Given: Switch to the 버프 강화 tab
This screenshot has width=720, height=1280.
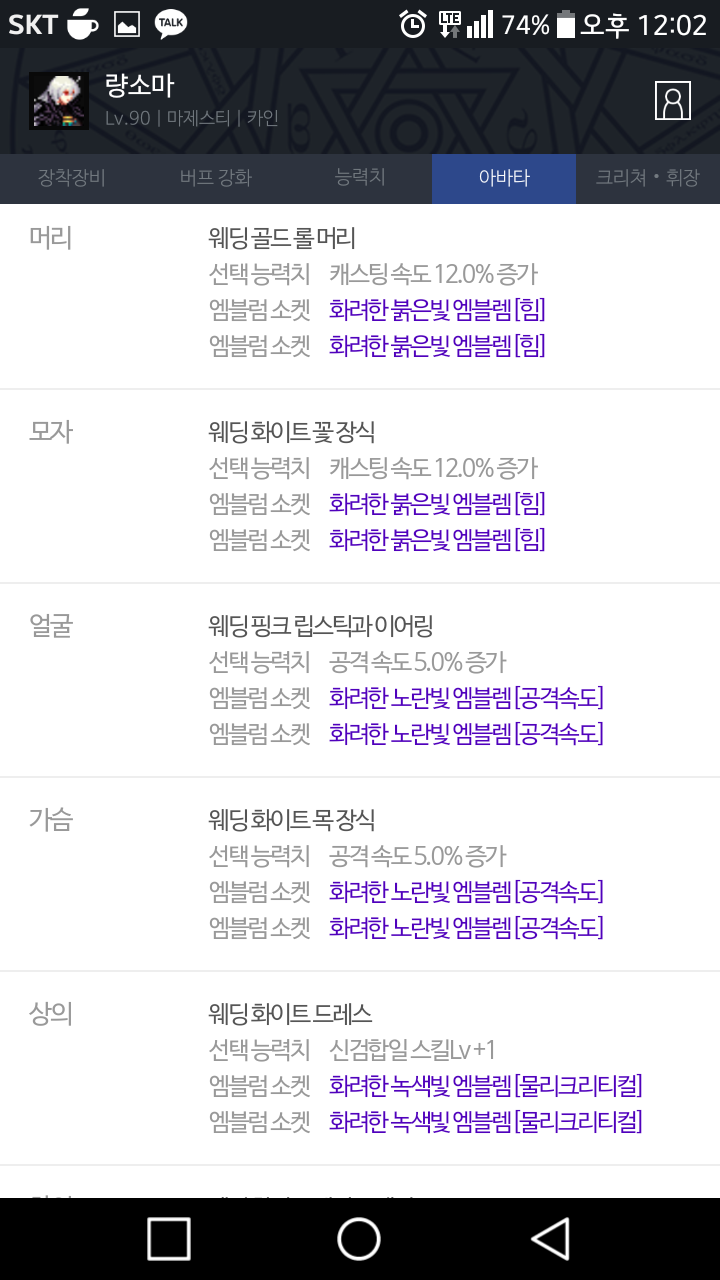Looking at the screenshot, I should tap(216, 179).
